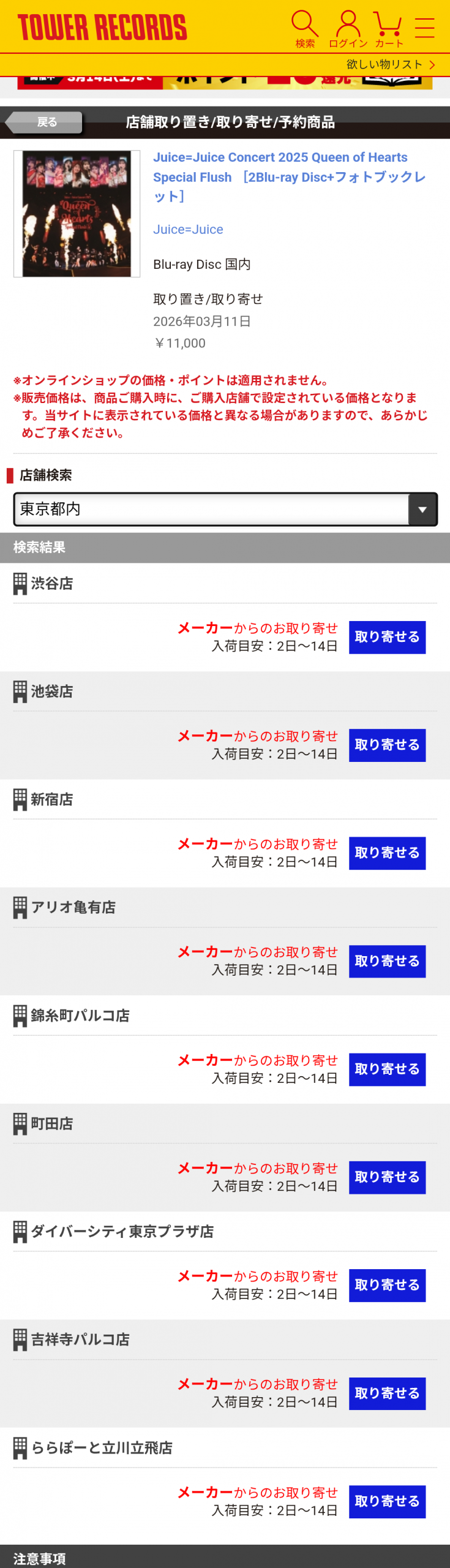Choose 取り寄せる at 錦糸町パルコ店
Image resolution: width=450 pixels, height=1568 pixels.
(x=387, y=1069)
